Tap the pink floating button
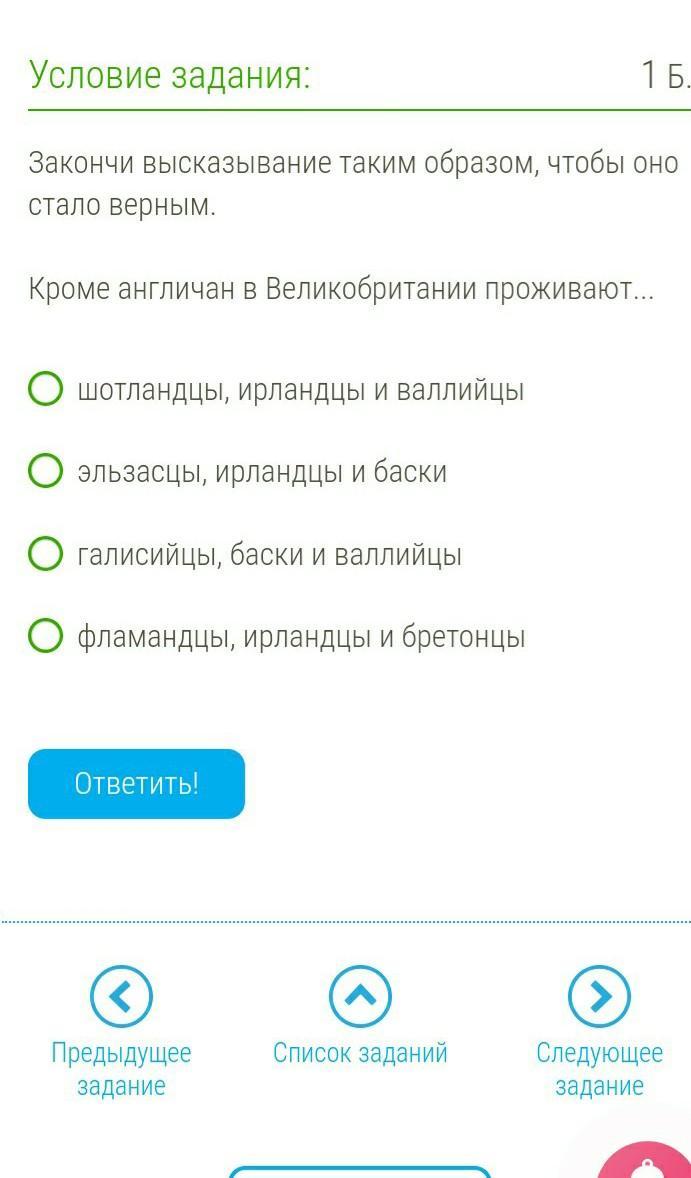Image resolution: width=691 pixels, height=1178 pixels. 645,1159
